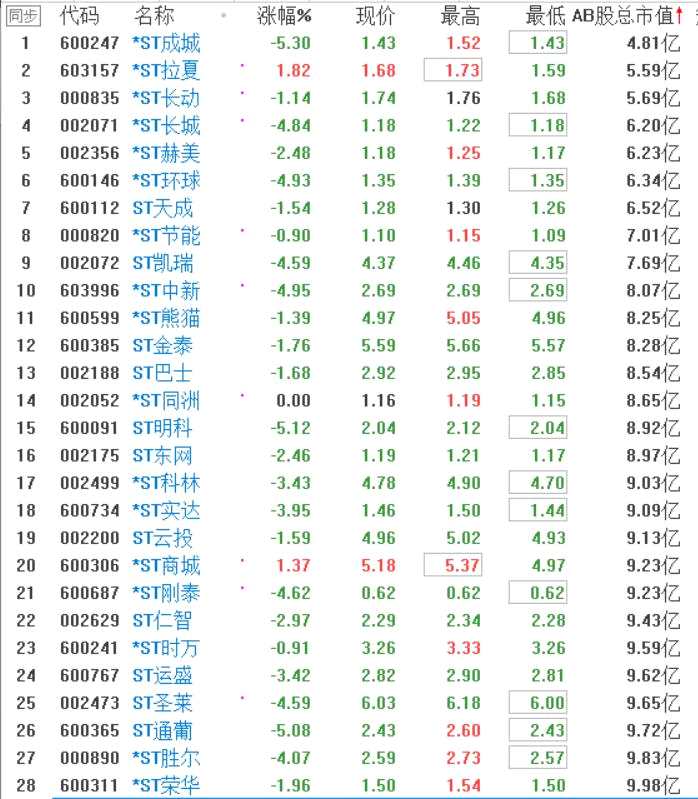Select the ST云投 stock
698x799 pixels.
coord(163,538)
